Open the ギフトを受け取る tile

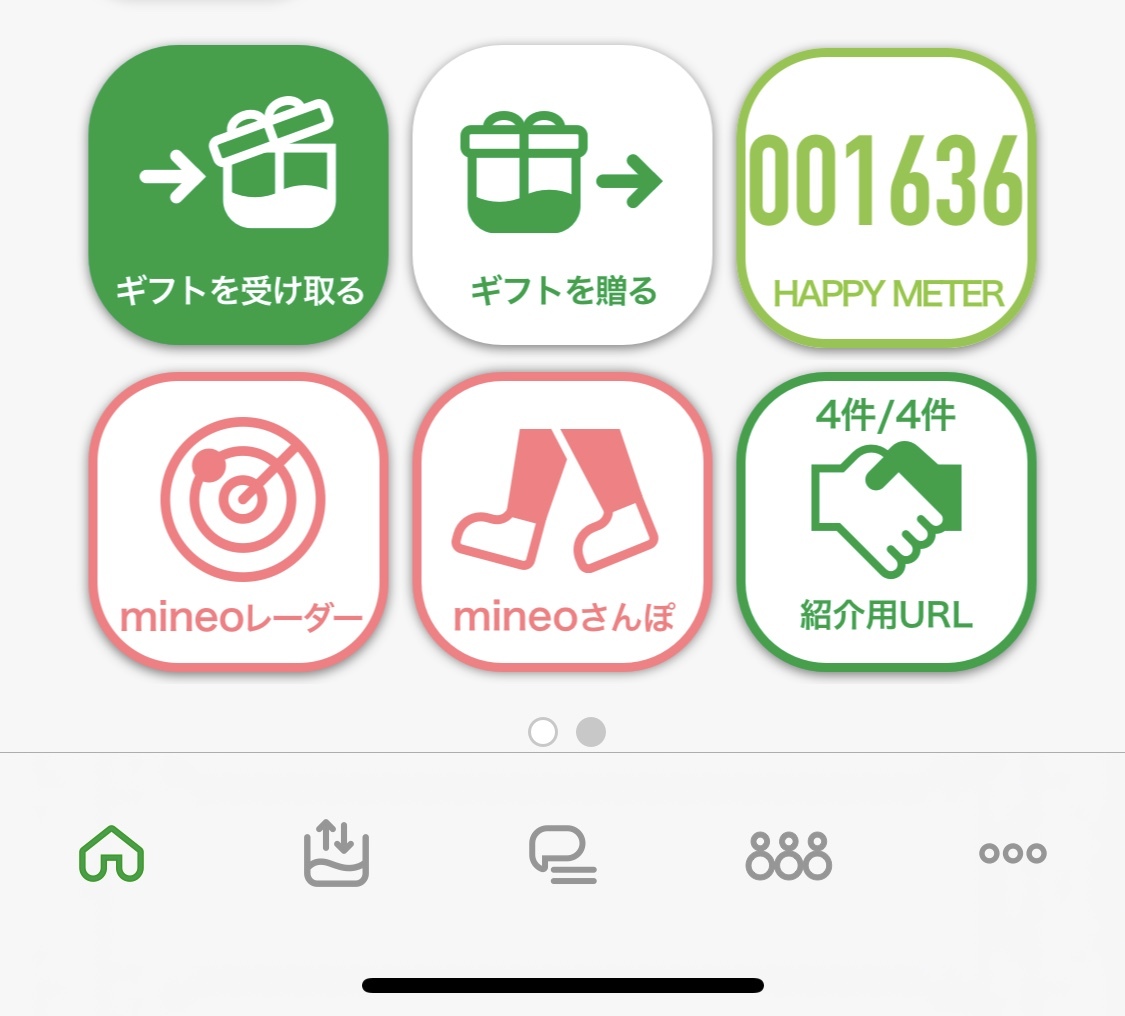click(x=238, y=196)
